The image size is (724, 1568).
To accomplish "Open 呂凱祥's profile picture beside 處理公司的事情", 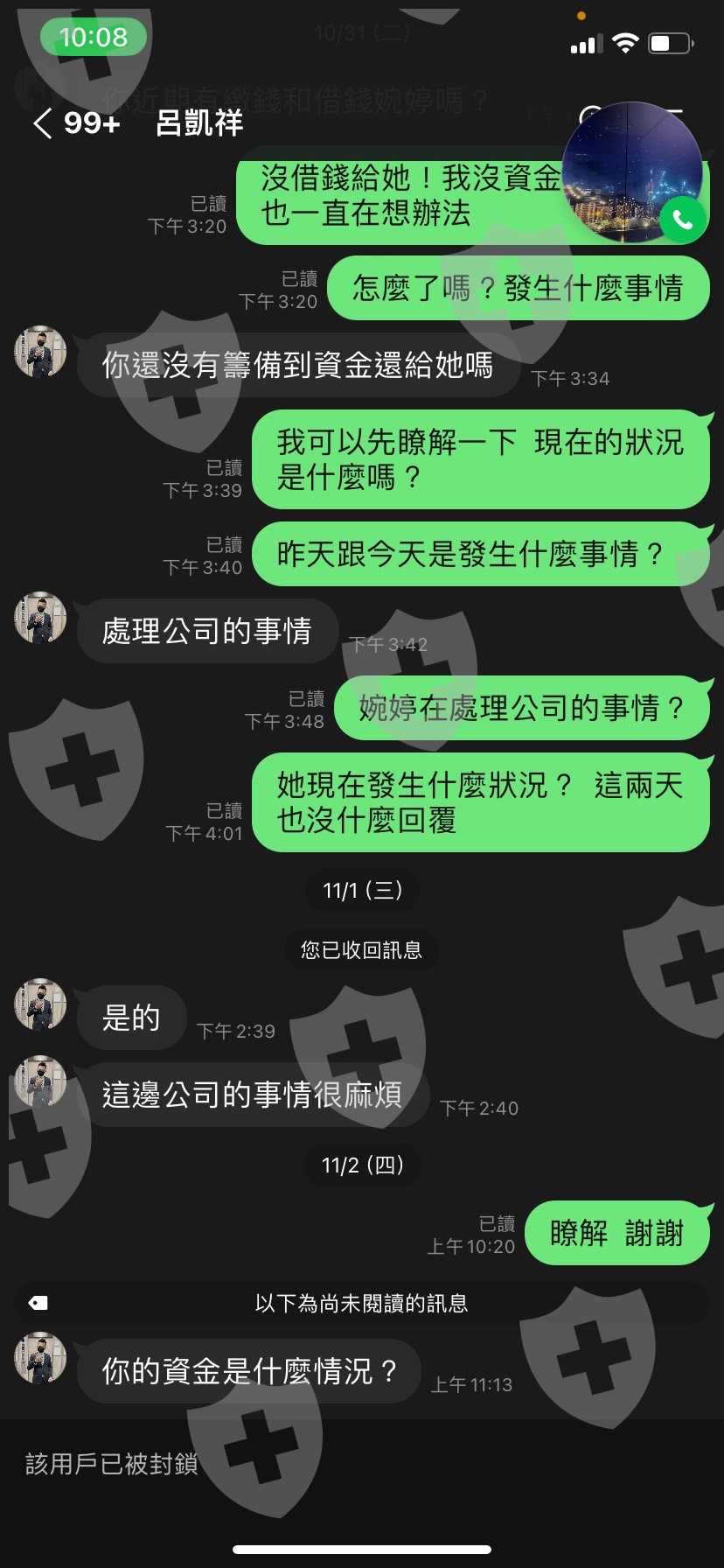I will tap(40, 618).
